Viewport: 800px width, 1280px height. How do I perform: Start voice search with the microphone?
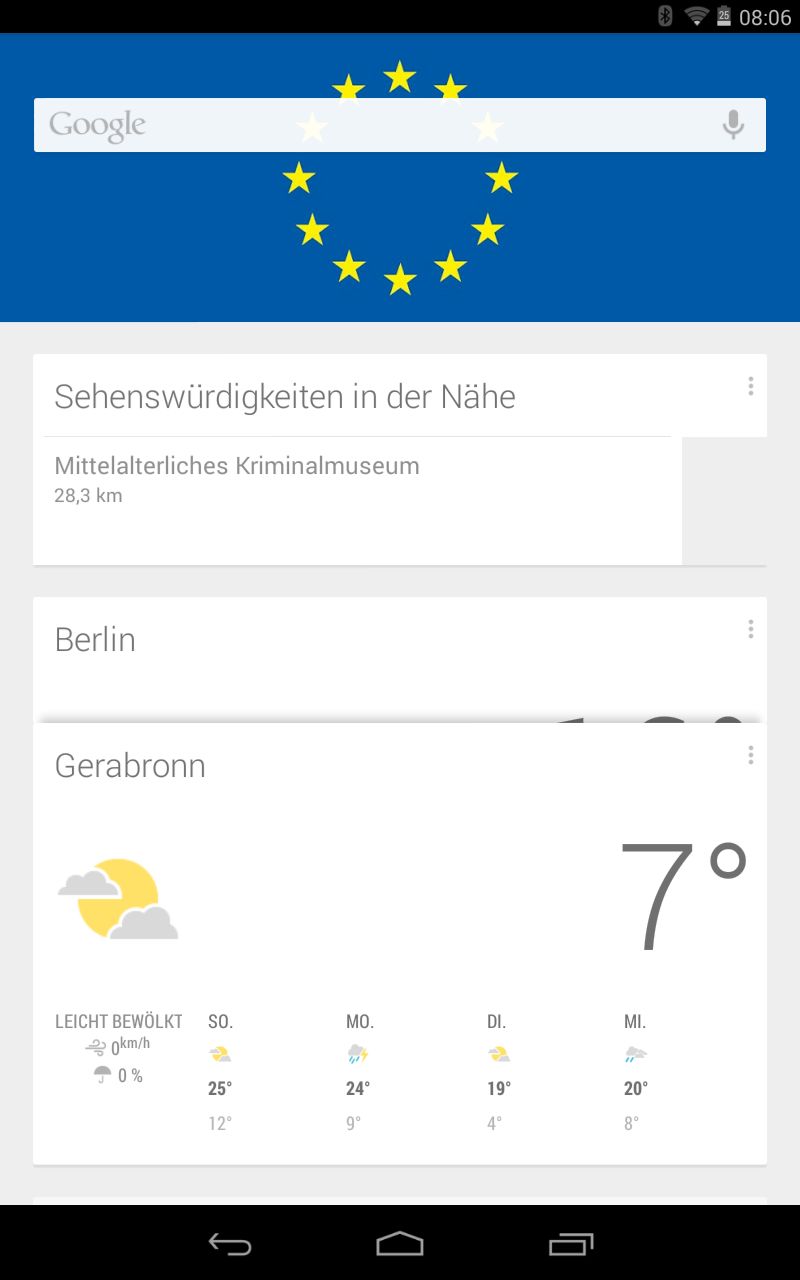tap(733, 125)
